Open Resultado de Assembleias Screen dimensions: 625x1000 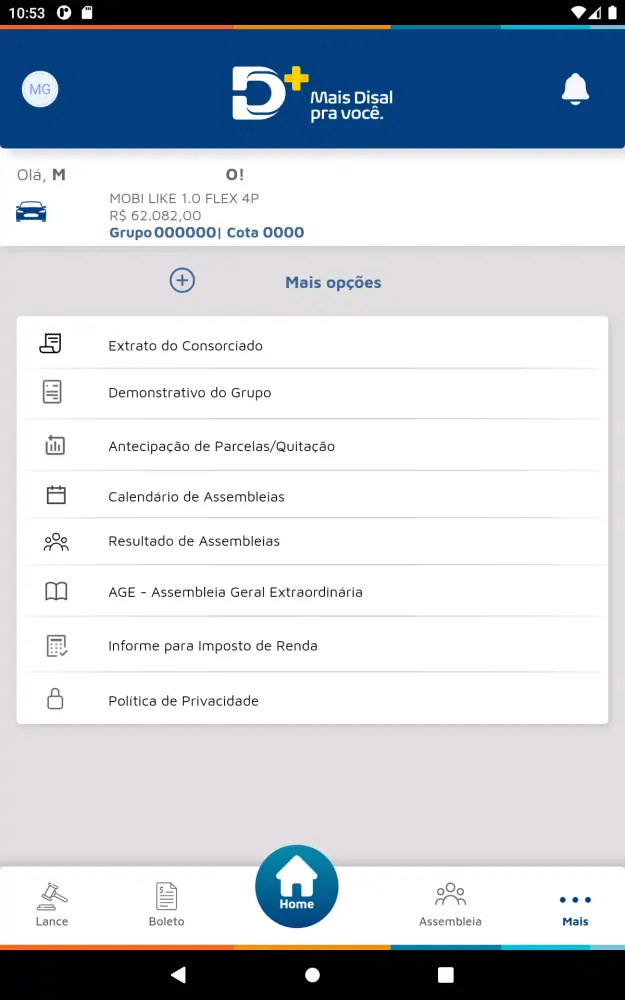(x=311, y=541)
